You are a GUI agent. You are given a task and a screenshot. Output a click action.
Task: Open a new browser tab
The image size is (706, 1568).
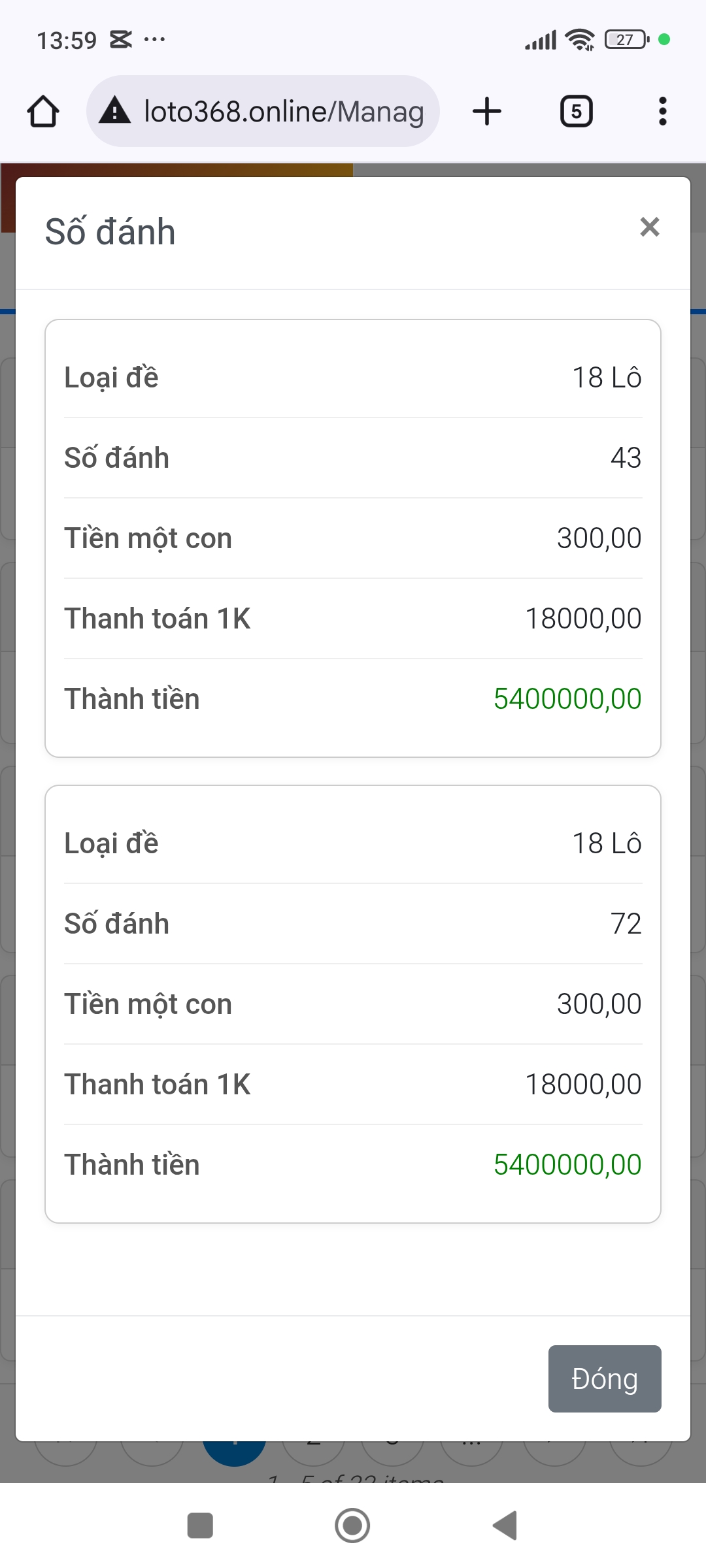(487, 111)
